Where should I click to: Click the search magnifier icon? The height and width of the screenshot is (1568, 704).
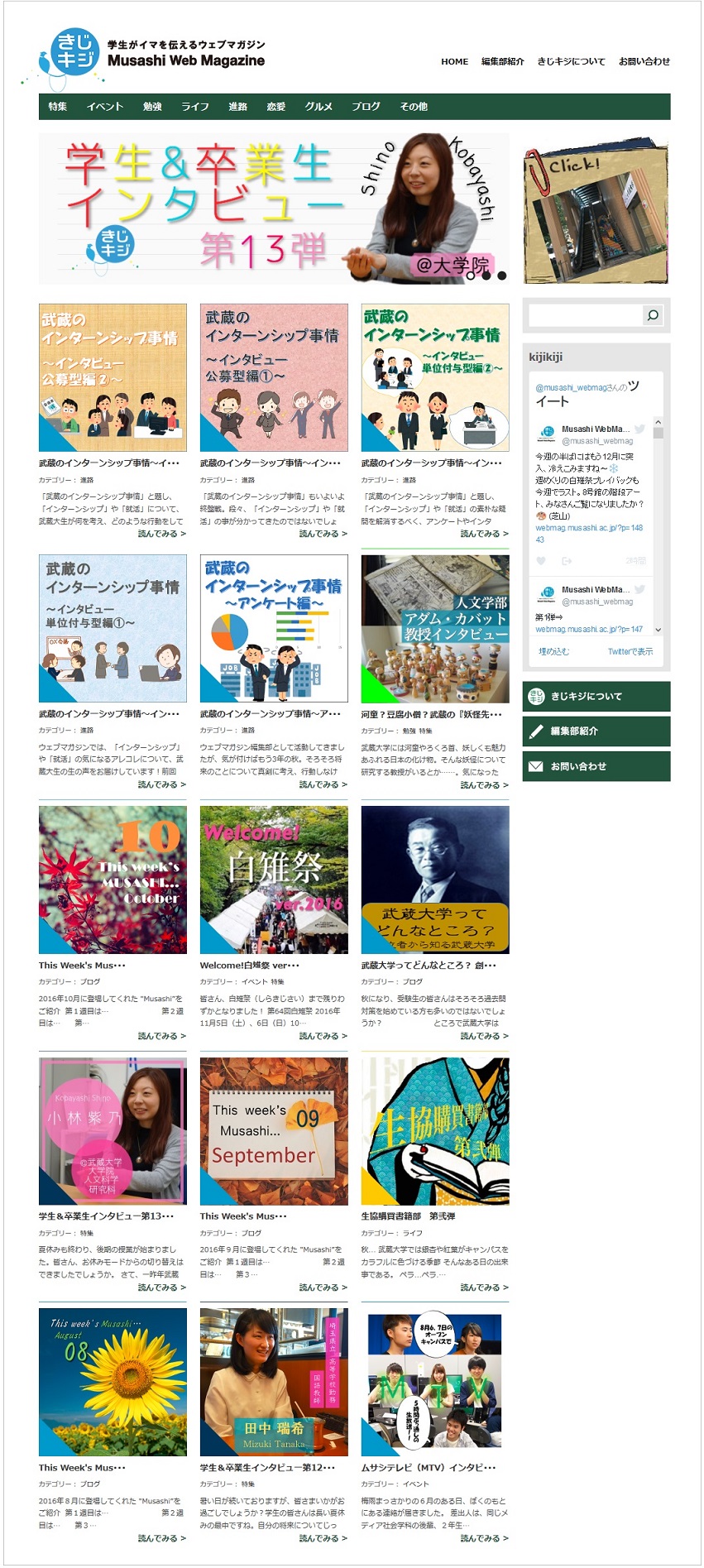click(x=654, y=316)
